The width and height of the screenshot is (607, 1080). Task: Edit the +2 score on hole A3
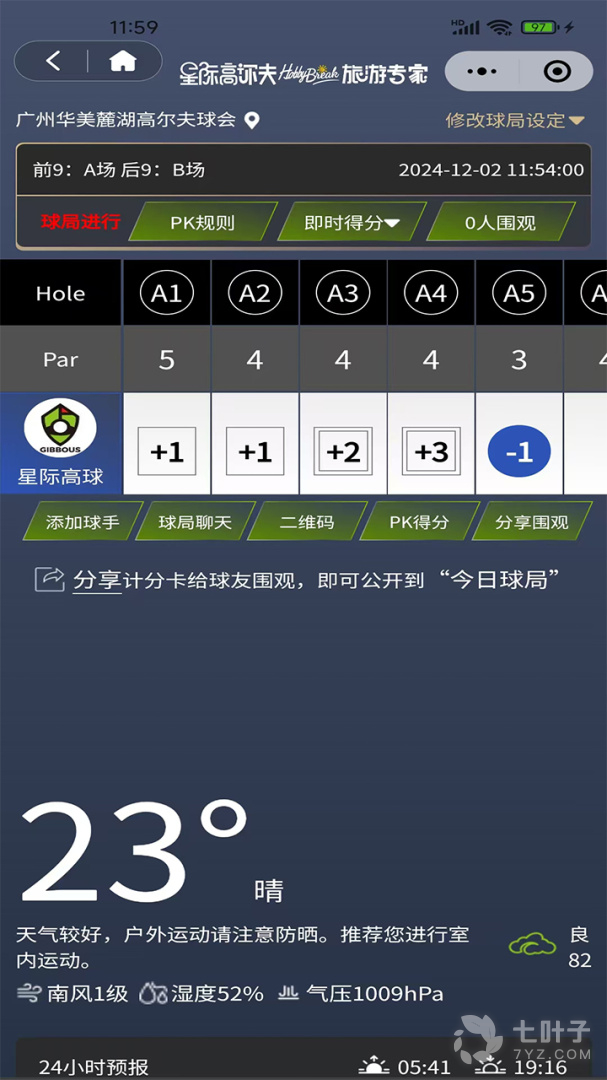pos(343,452)
